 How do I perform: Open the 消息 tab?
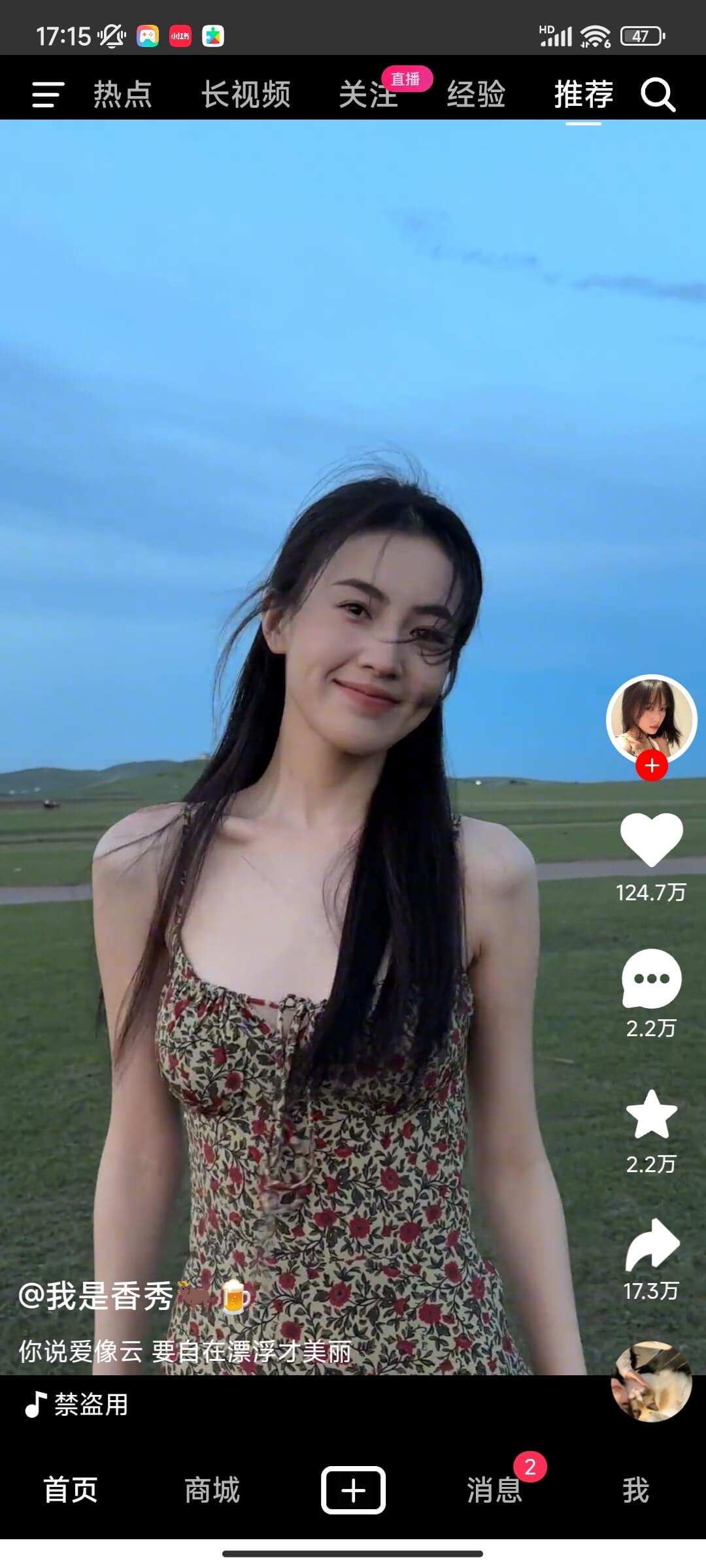click(x=494, y=1490)
